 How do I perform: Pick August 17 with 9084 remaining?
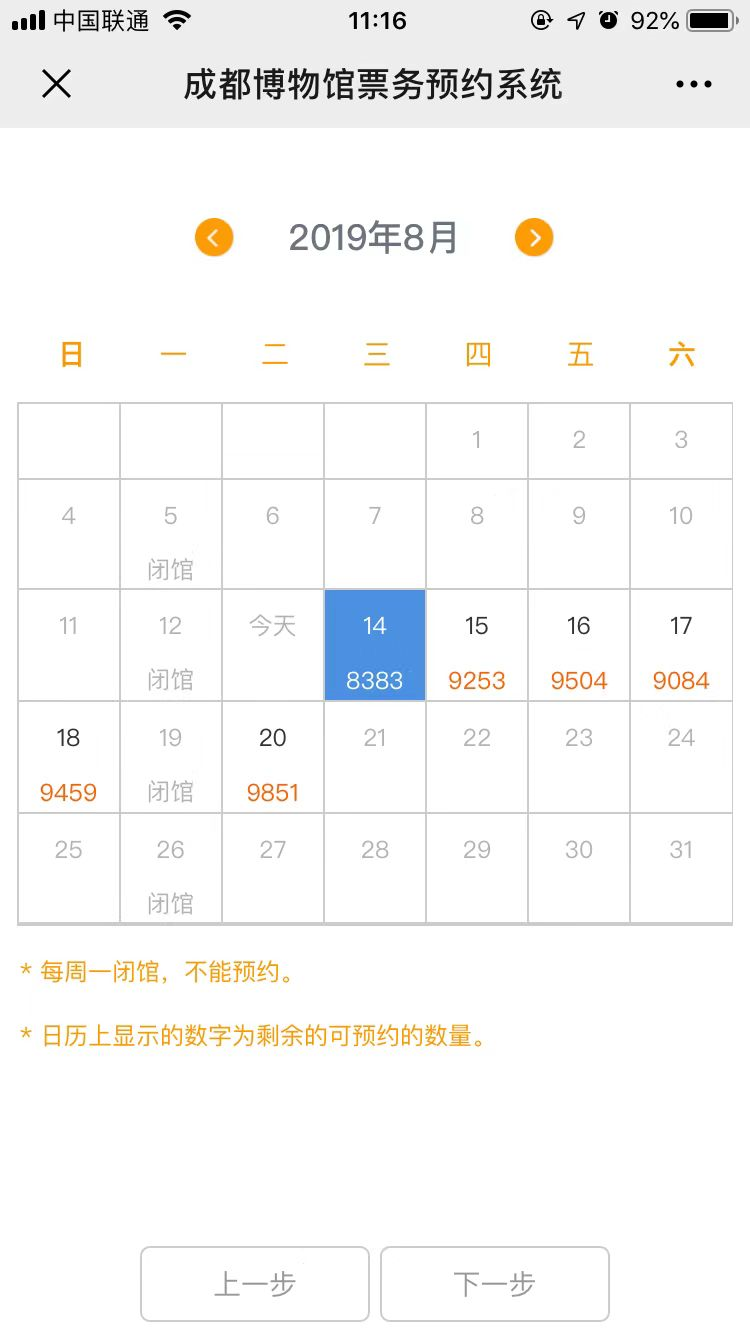point(681,646)
